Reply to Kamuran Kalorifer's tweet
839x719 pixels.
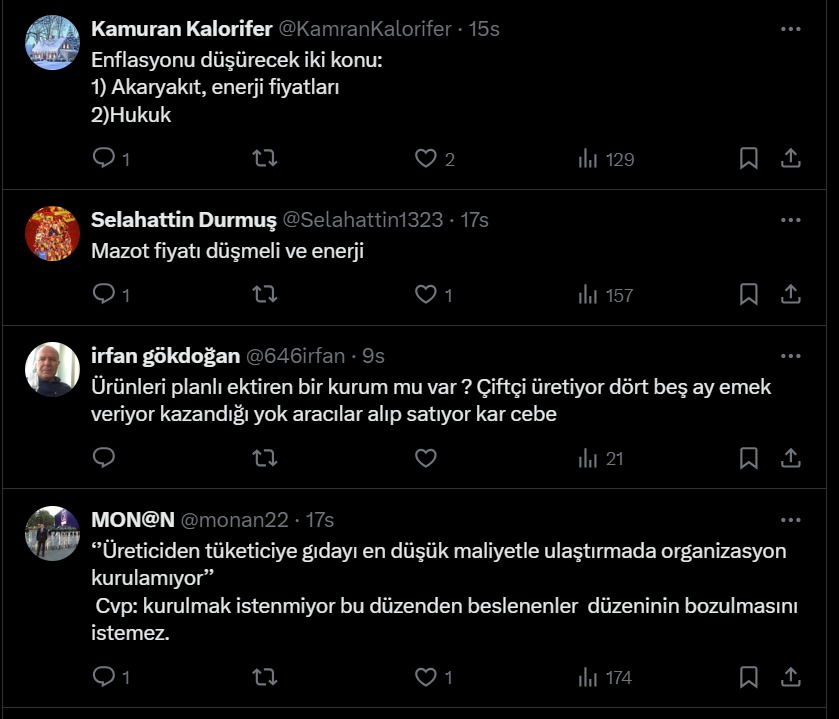coord(104,158)
